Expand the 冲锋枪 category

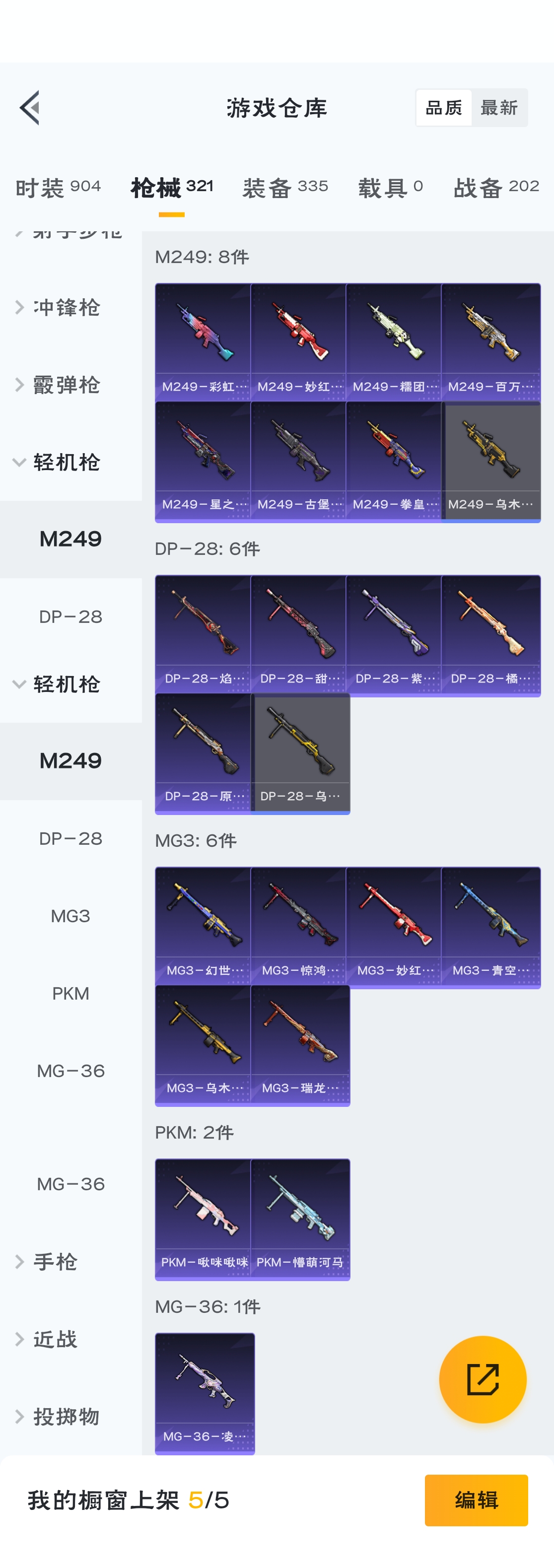pyautogui.click(x=66, y=307)
